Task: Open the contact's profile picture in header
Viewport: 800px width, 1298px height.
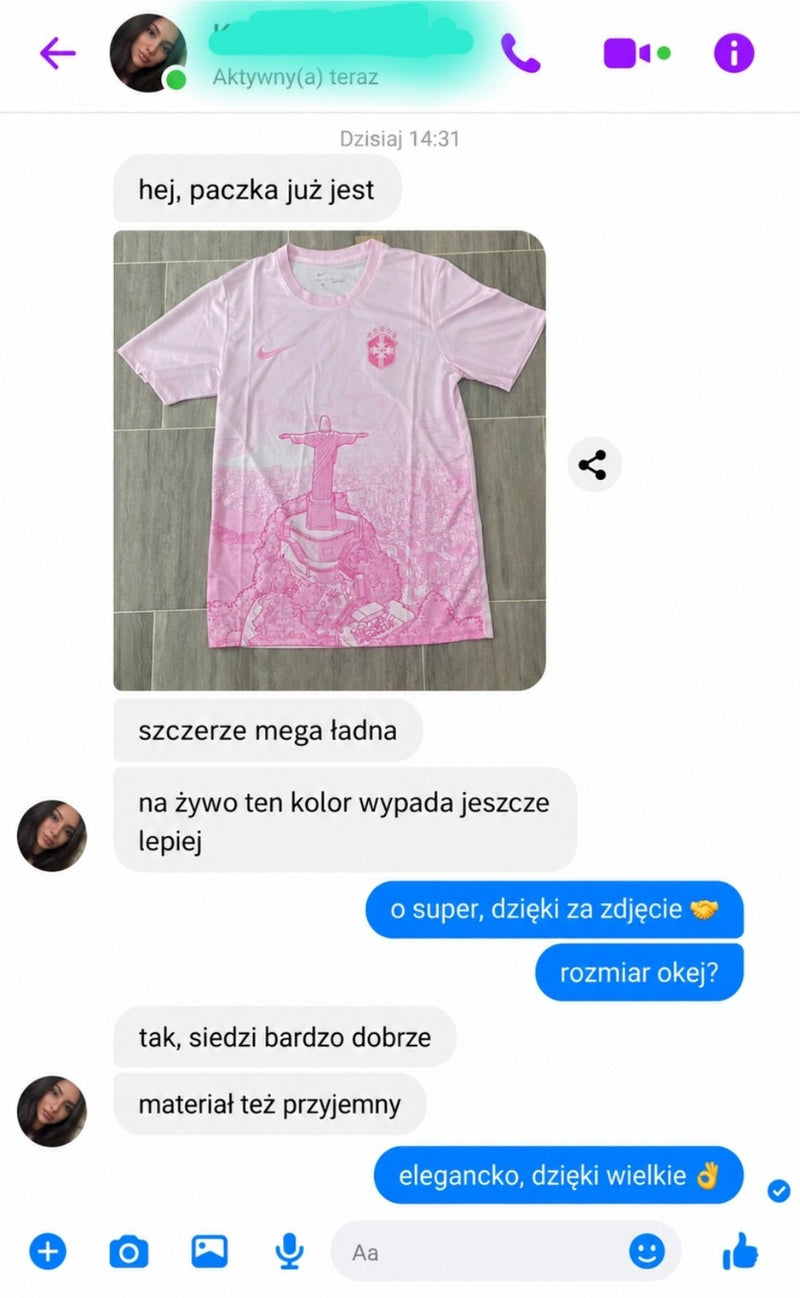Action: point(148,53)
